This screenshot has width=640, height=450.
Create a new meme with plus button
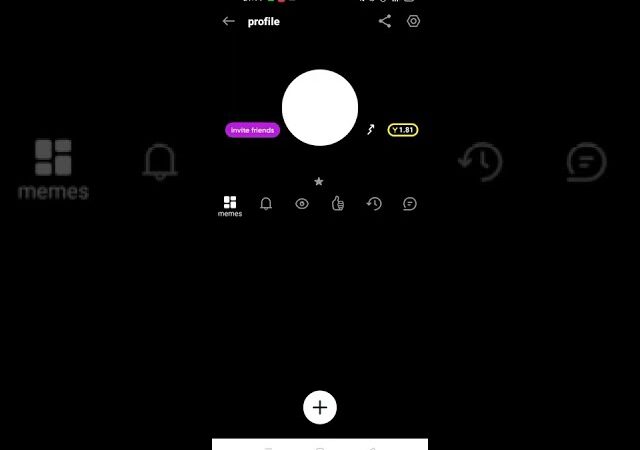pos(320,407)
